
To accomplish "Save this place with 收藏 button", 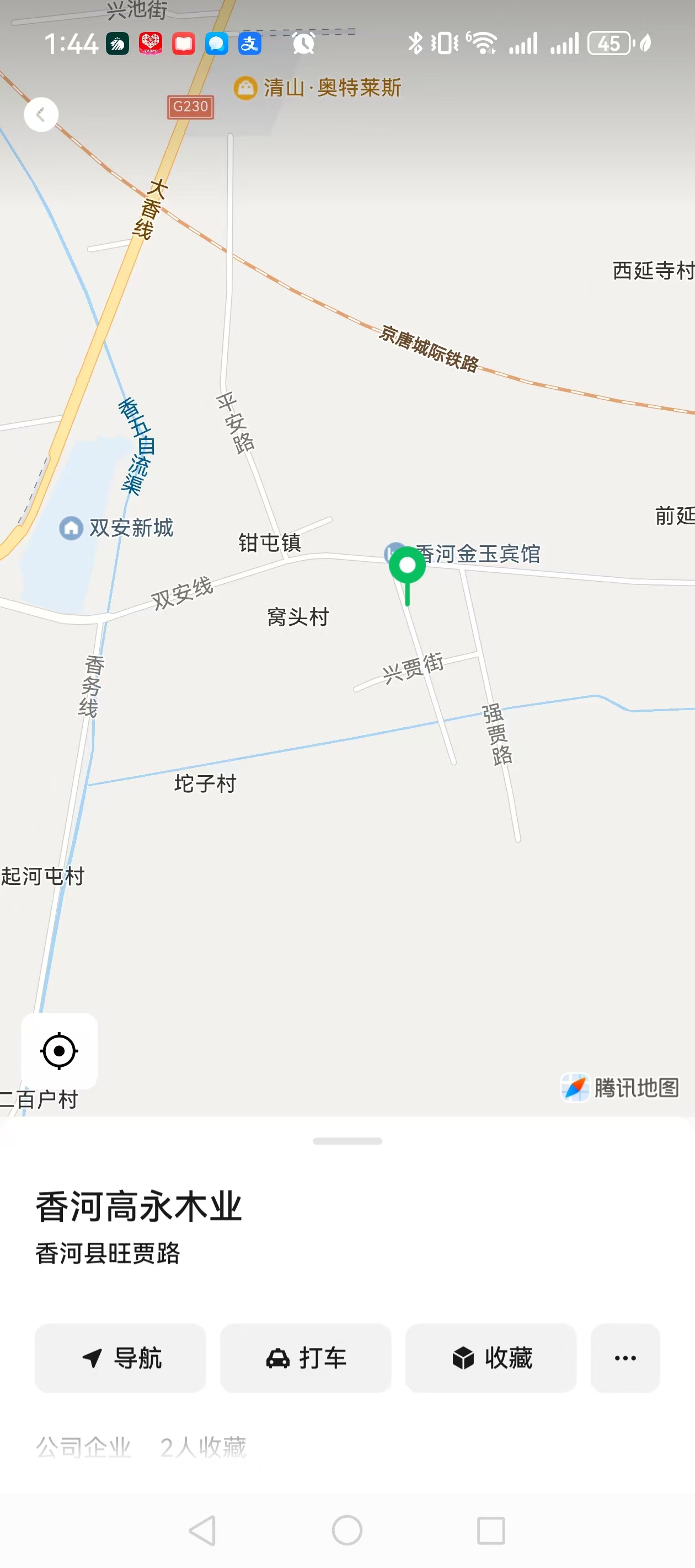I will click(491, 1357).
